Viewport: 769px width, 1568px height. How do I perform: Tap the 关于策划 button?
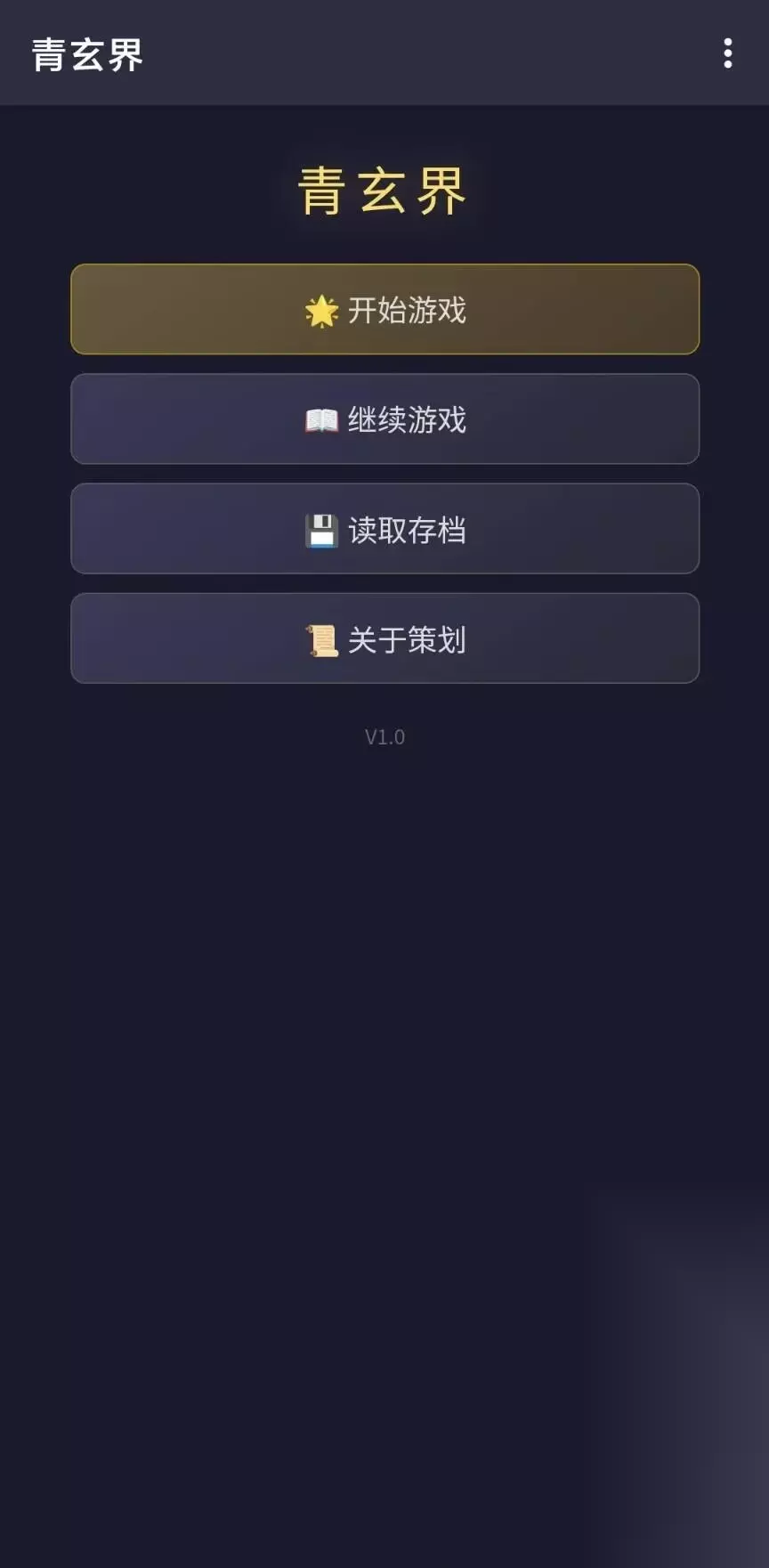tap(384, 638)
